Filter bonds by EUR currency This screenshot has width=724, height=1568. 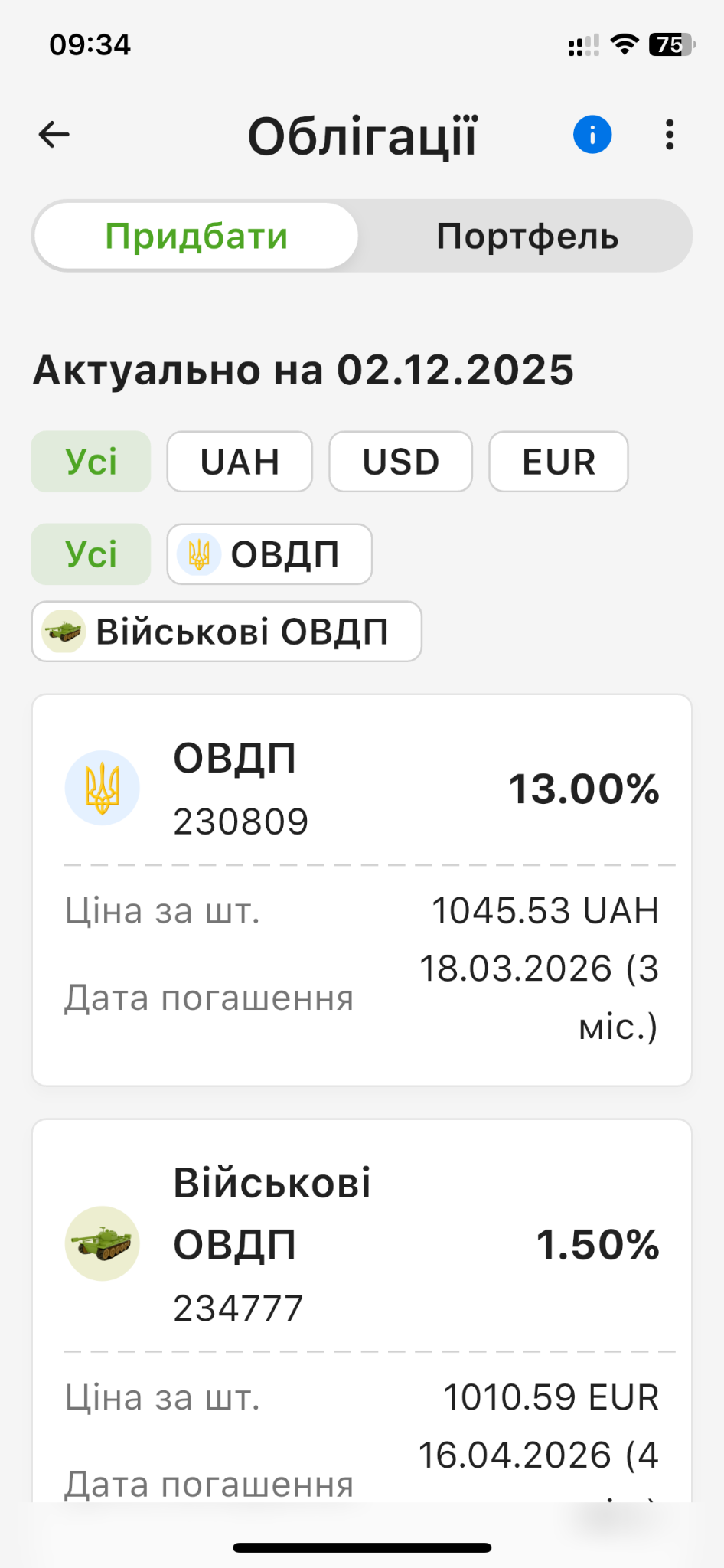559,462
